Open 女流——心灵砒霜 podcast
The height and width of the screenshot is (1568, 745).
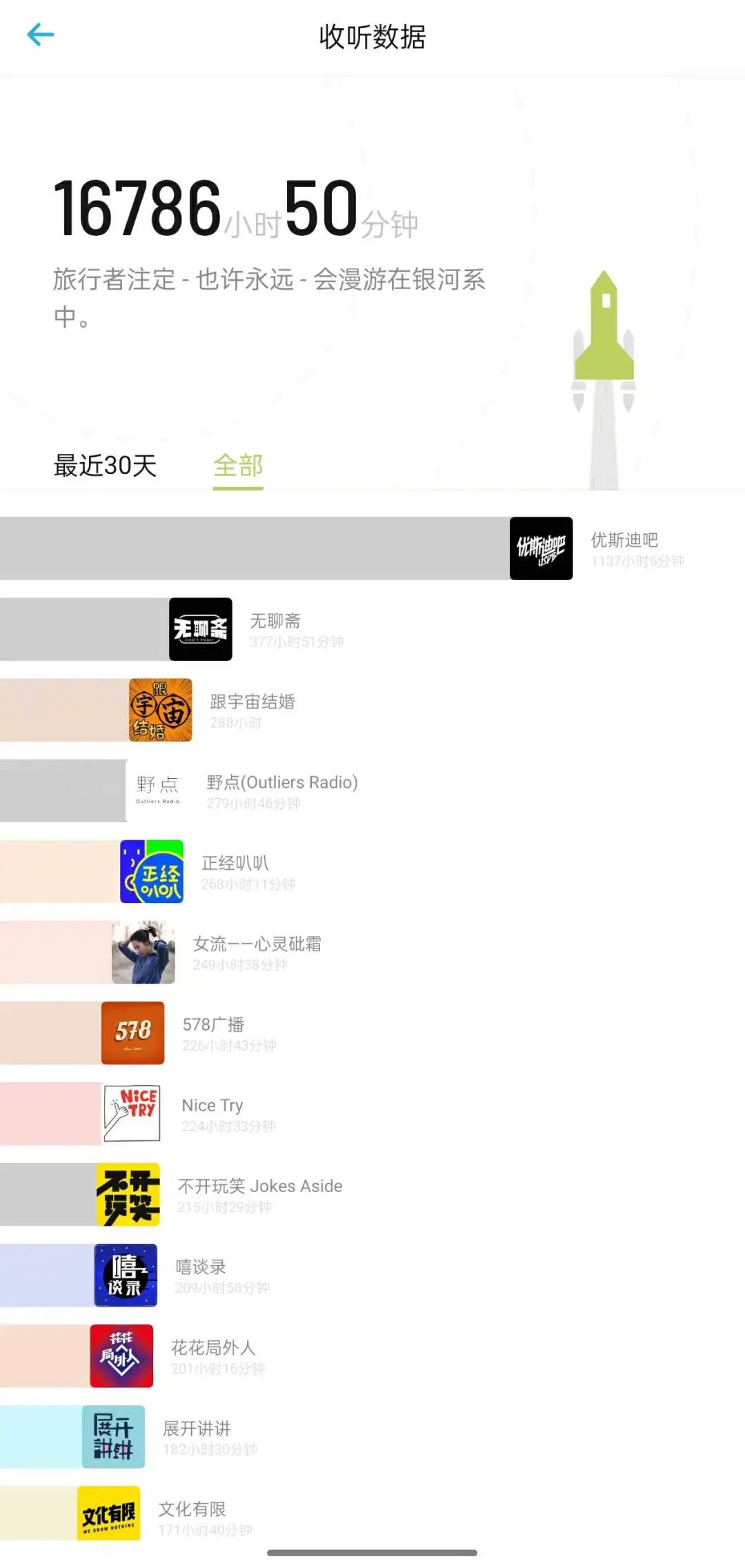[257, 944]
